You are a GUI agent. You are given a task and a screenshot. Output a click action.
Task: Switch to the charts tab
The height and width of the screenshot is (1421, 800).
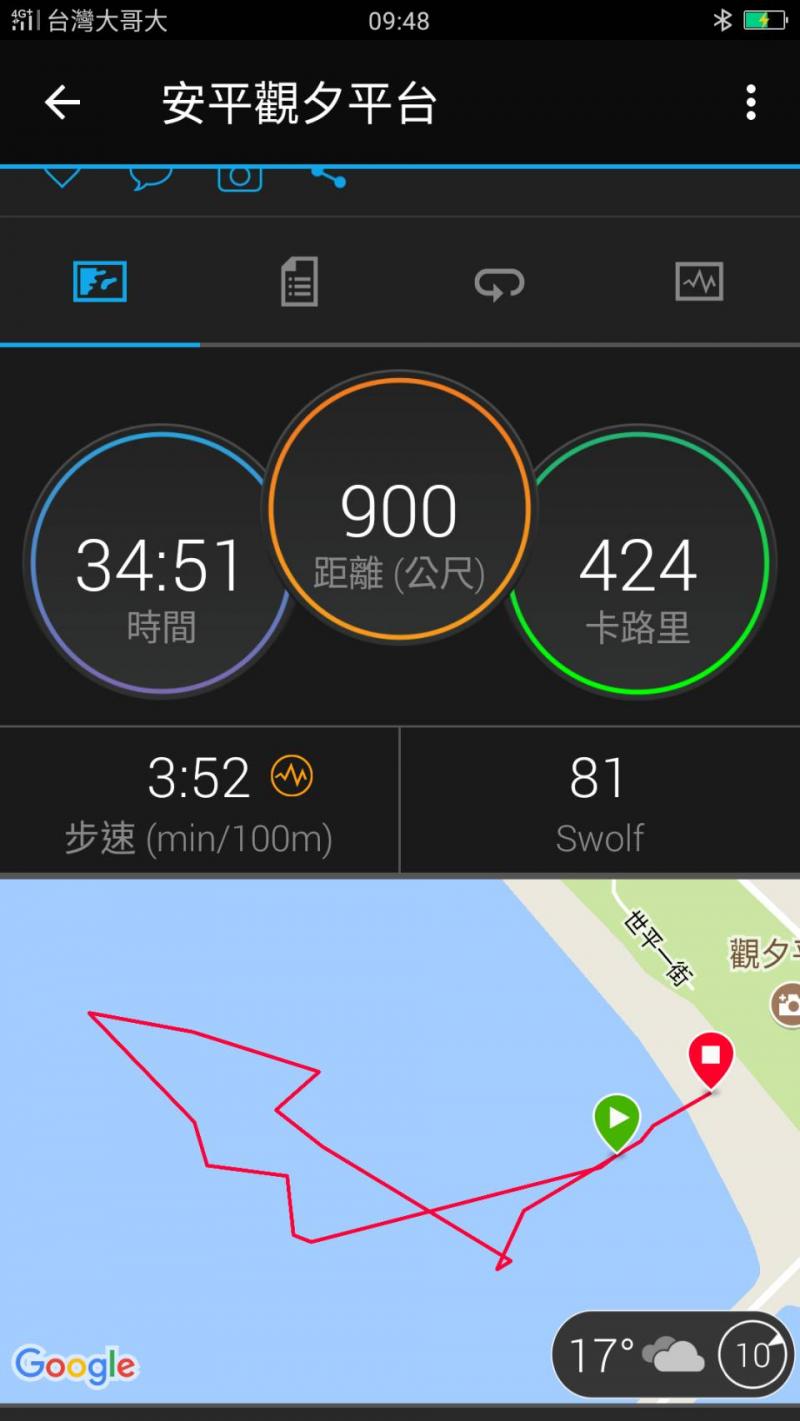(699, 283)
